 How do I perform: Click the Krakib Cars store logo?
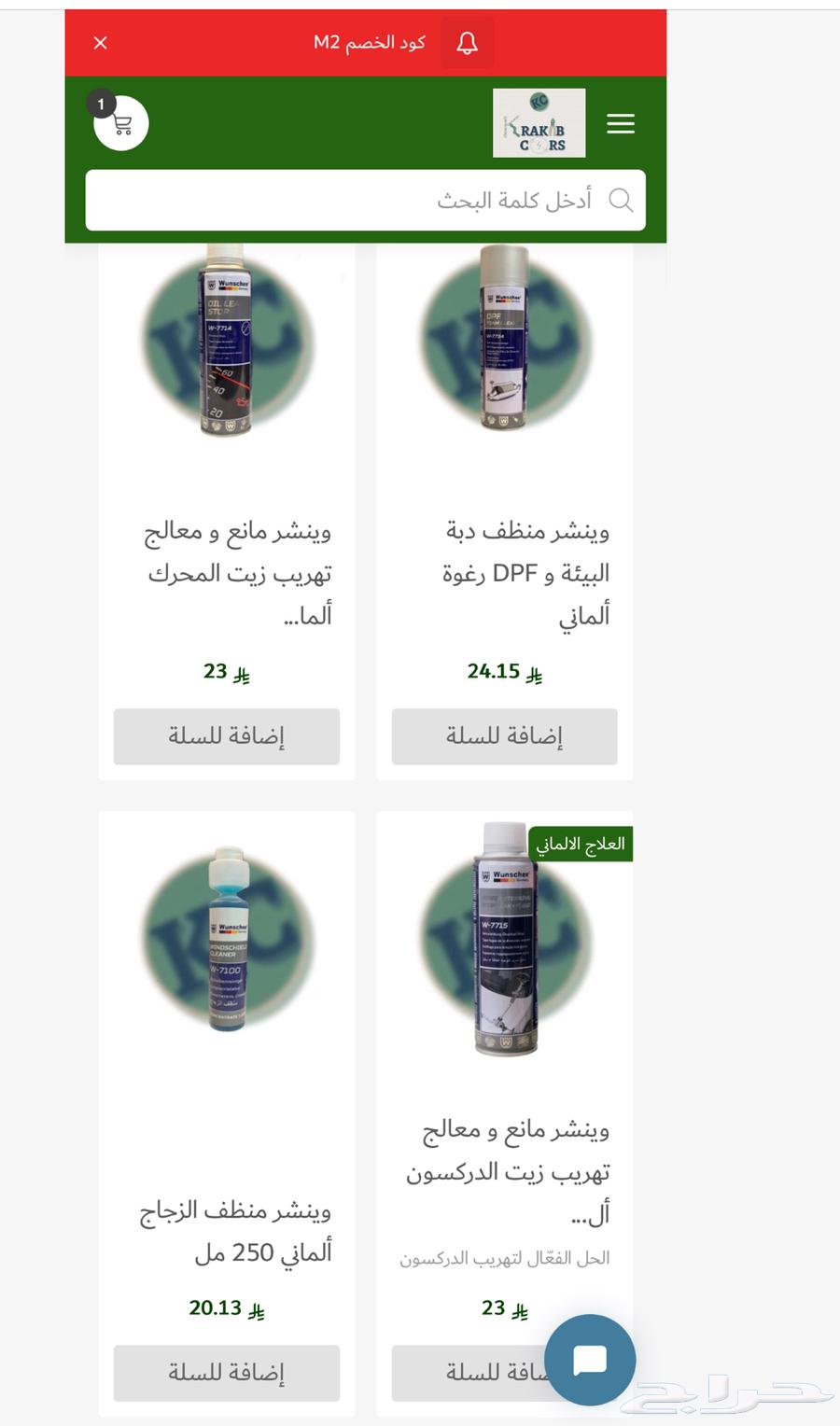538,122
